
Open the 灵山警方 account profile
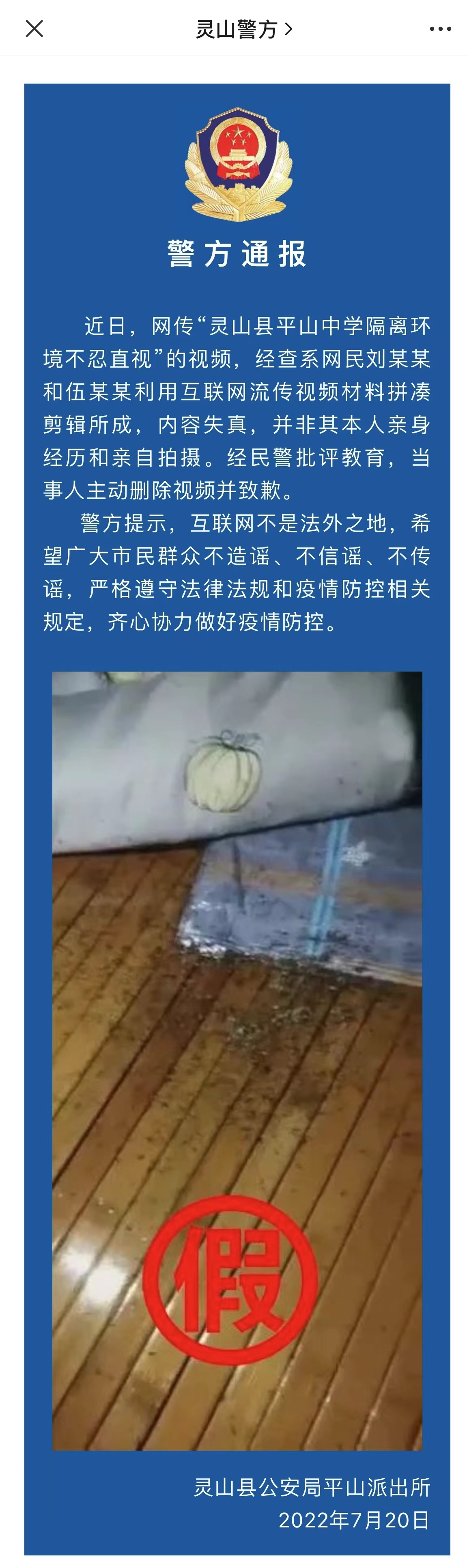(x=243, y=28)
